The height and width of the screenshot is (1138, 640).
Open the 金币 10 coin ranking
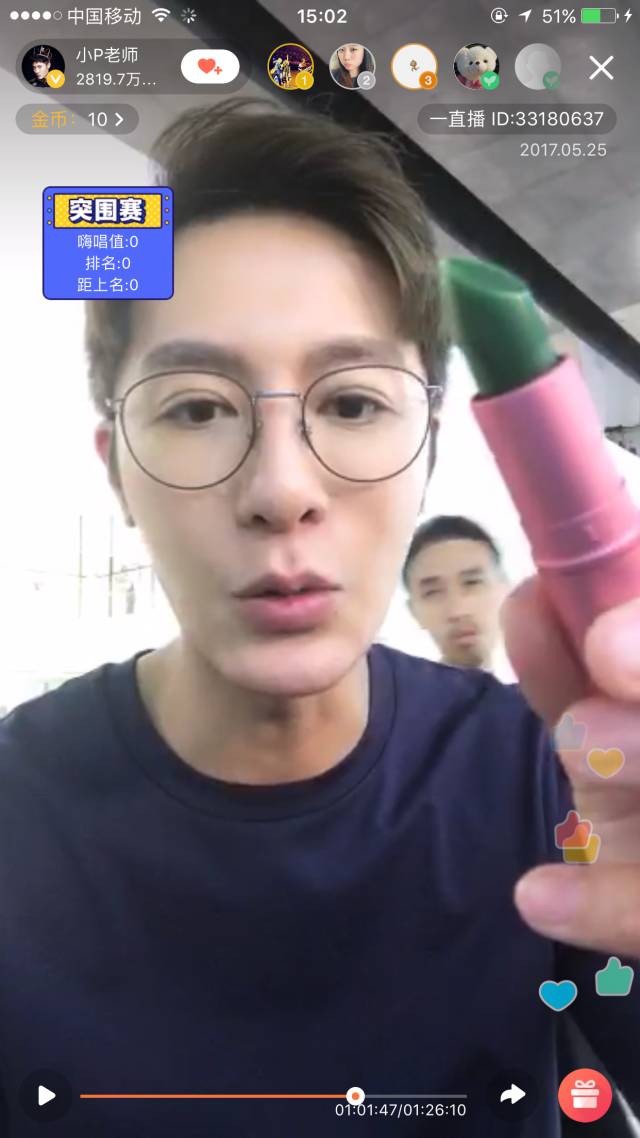78,120
